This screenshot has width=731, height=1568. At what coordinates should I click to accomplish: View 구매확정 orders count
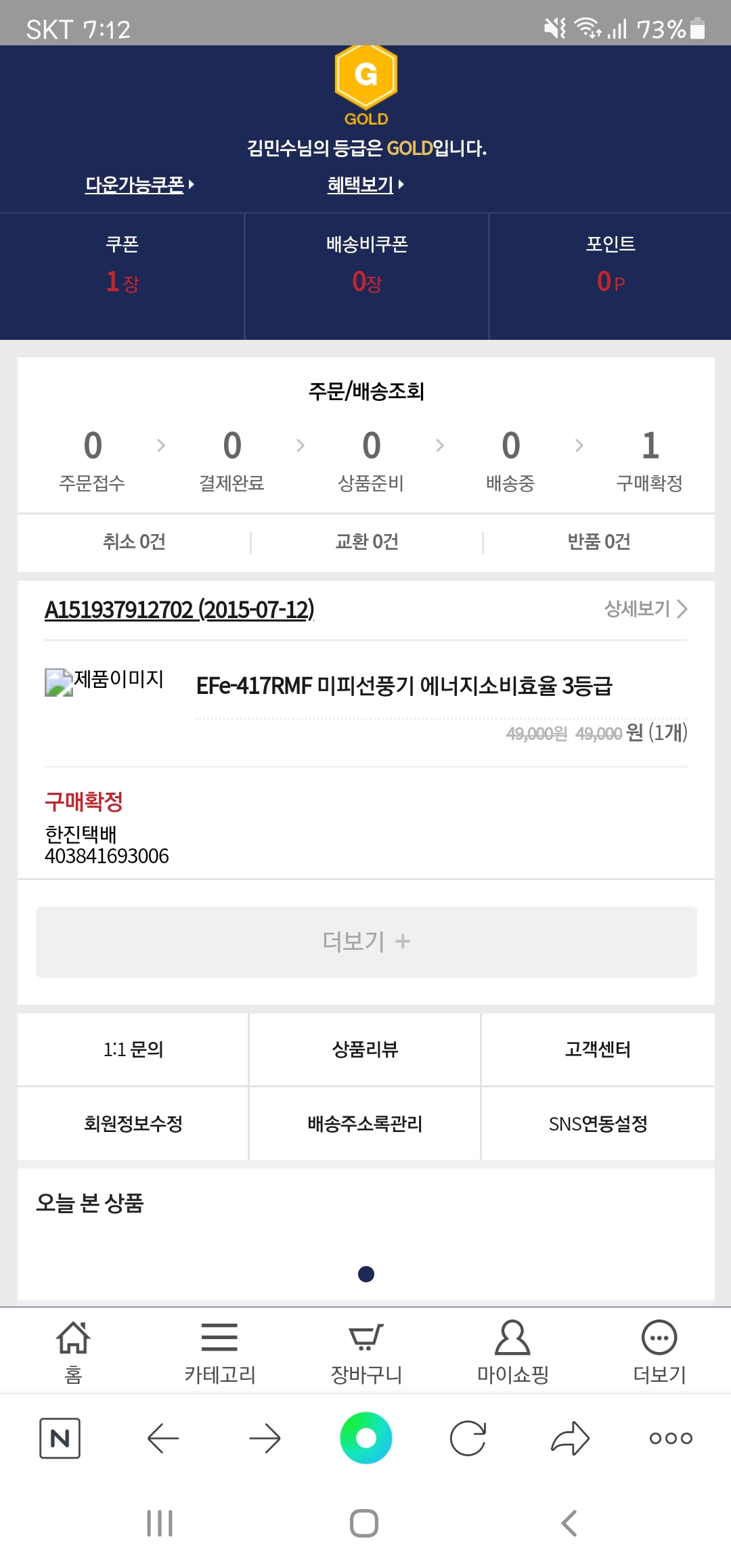(649, 460)
